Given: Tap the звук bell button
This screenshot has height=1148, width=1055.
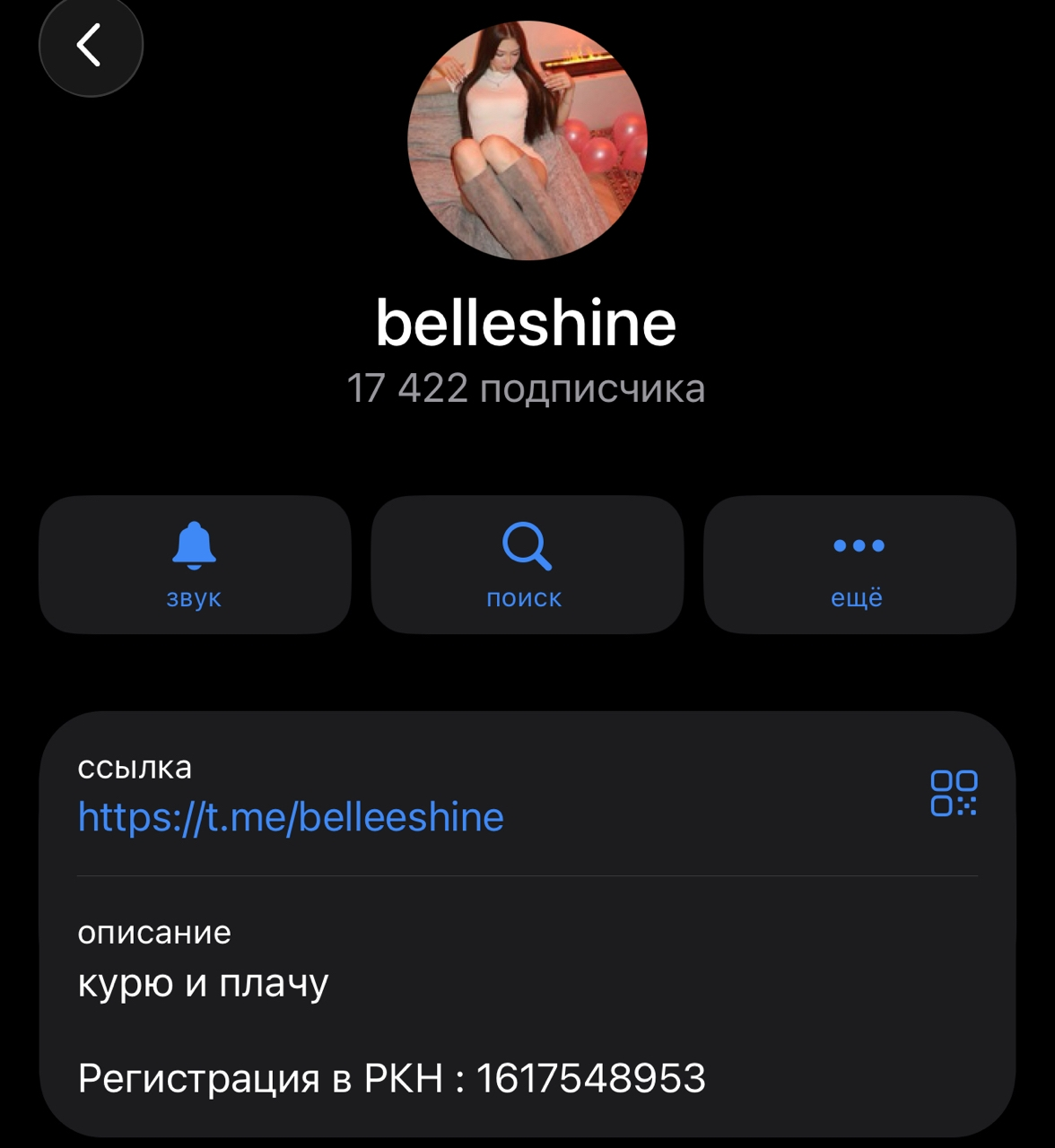Looking at the screenshot, I should pyautogui.click(x=195, y=565).
